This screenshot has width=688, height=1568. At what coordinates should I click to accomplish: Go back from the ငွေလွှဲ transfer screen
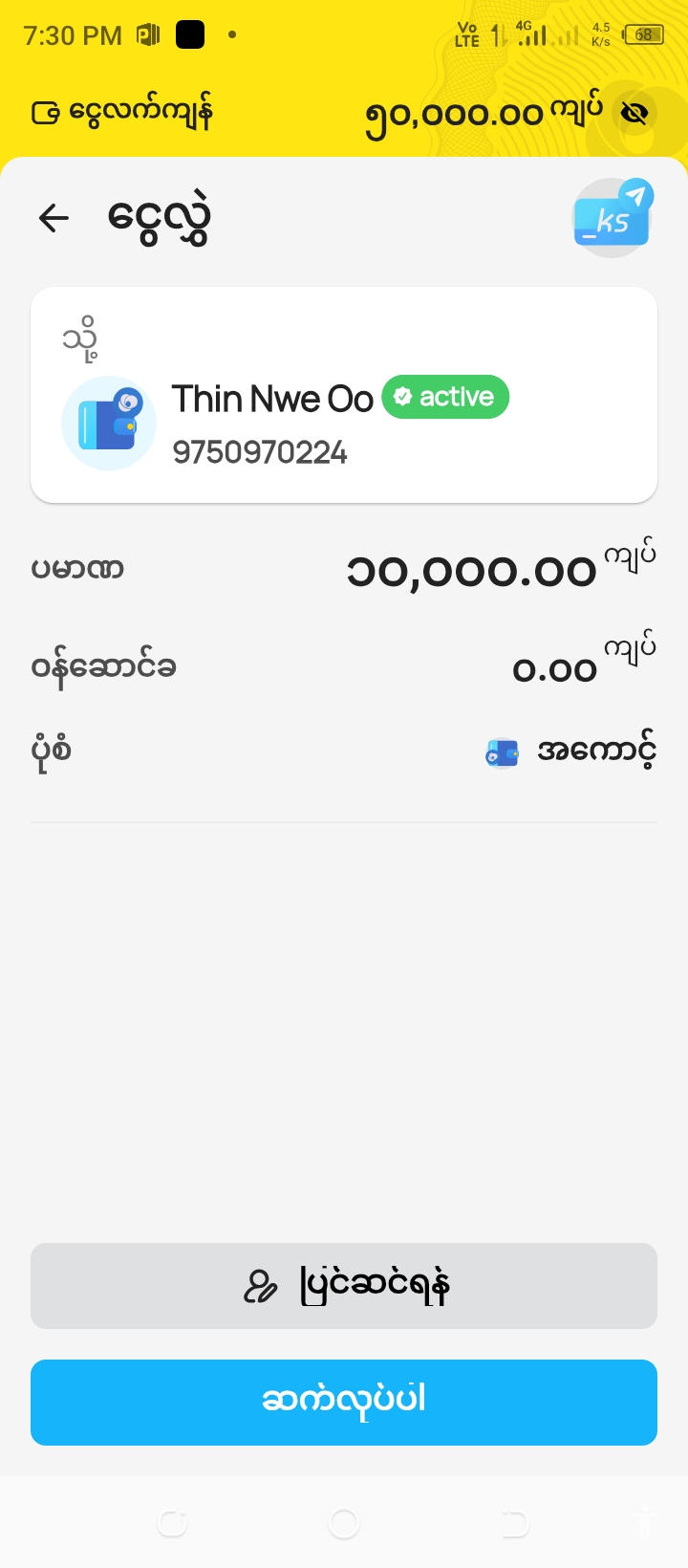tap(54, 218)
